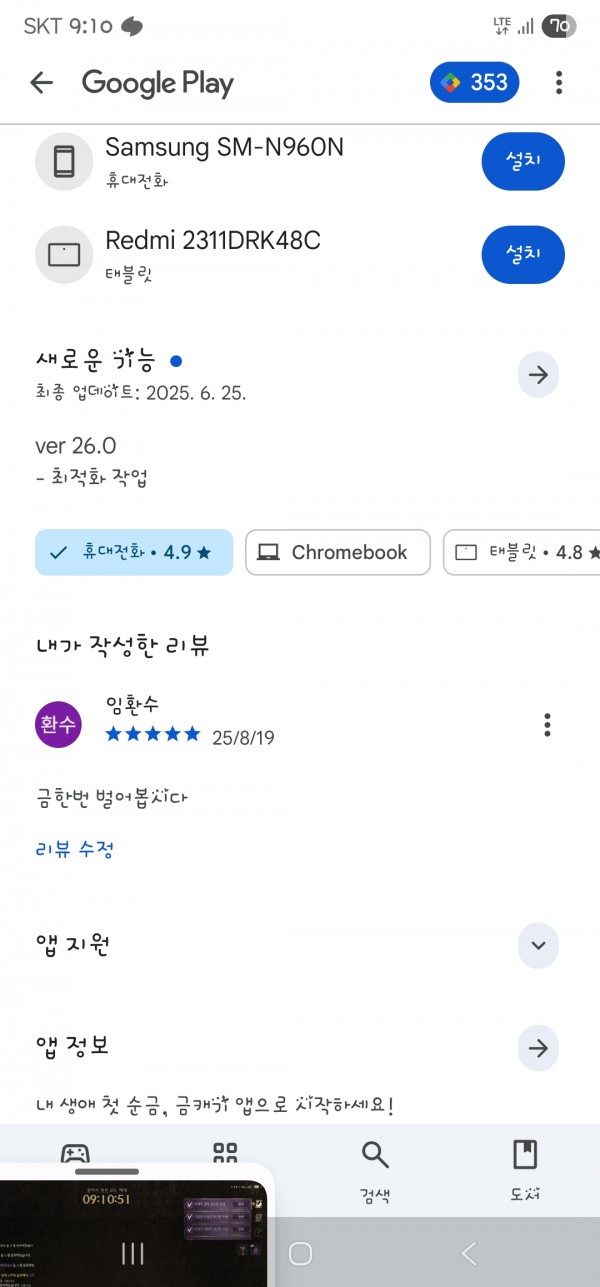Tap the 리뷰 수정 link
The width and height of the screenshot is (600, 1287).
[x=75, y=850]
